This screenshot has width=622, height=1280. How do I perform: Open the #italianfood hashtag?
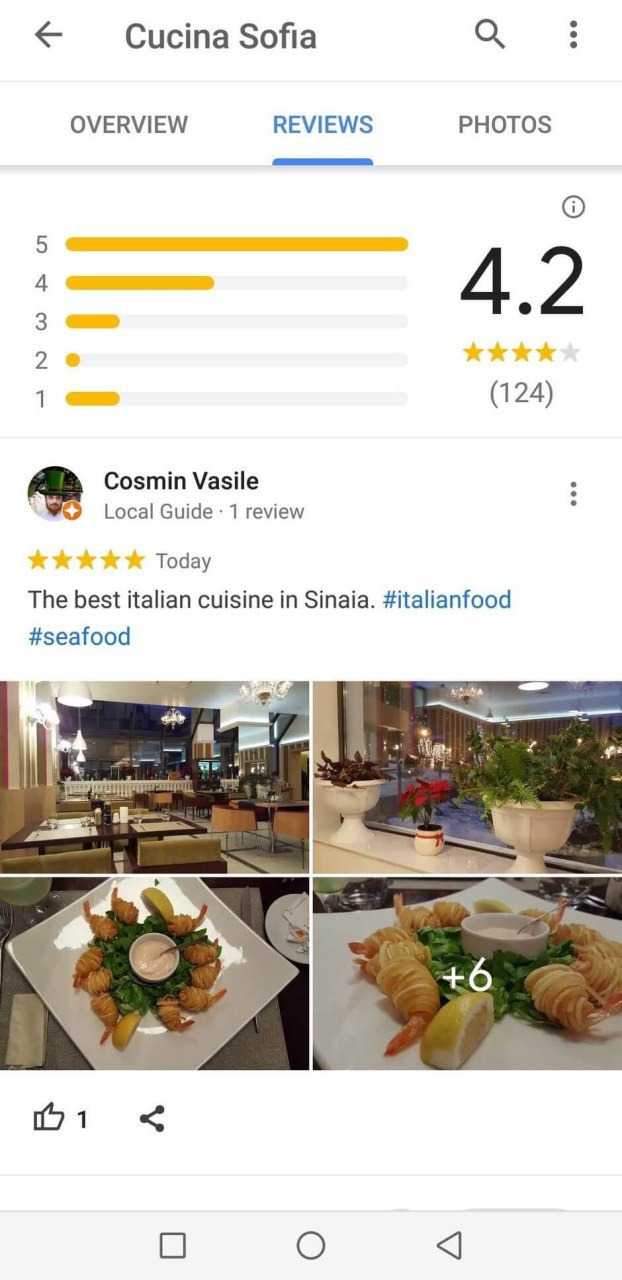446,600
